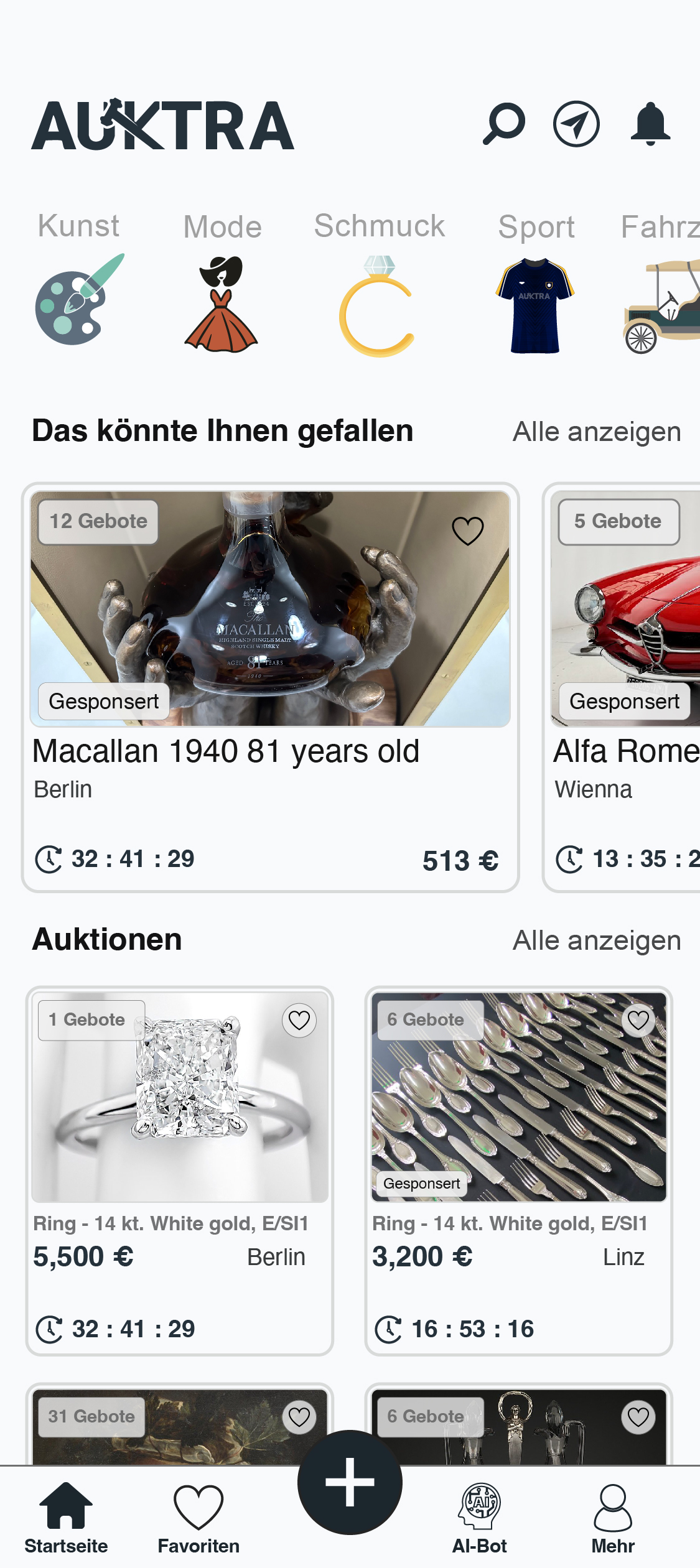The height and width of the screenshot is (1568, 700).
Task: Show all Auktionen via Alle anzeigen
Action: pos(596,940)
